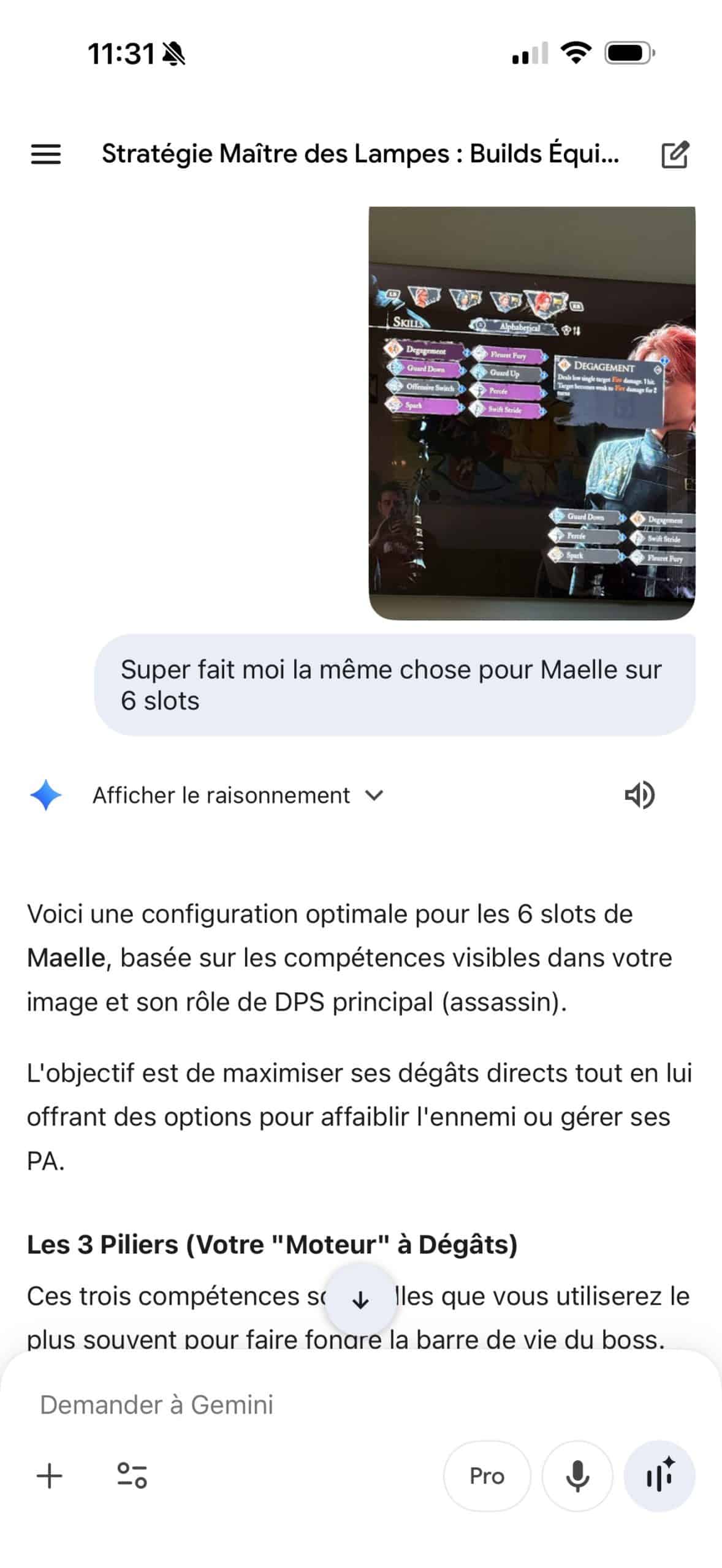Start a new chat with the compose icon
Image resolution: width=722 pixels, height=1568 pixels.
[675, 154]
